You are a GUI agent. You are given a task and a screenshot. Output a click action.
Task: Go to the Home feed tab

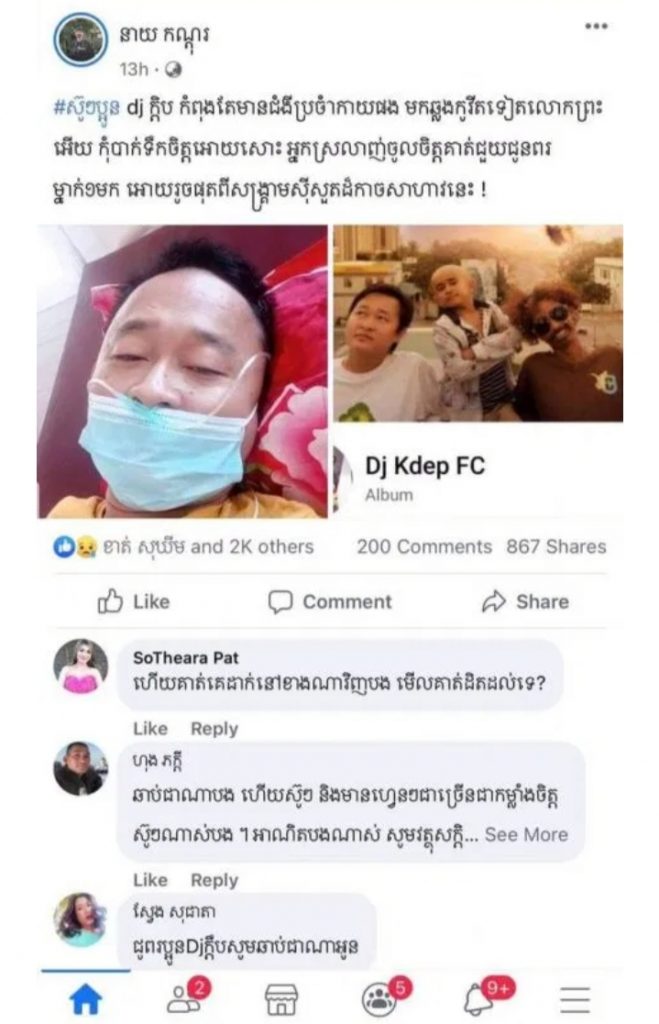point(86,998)
